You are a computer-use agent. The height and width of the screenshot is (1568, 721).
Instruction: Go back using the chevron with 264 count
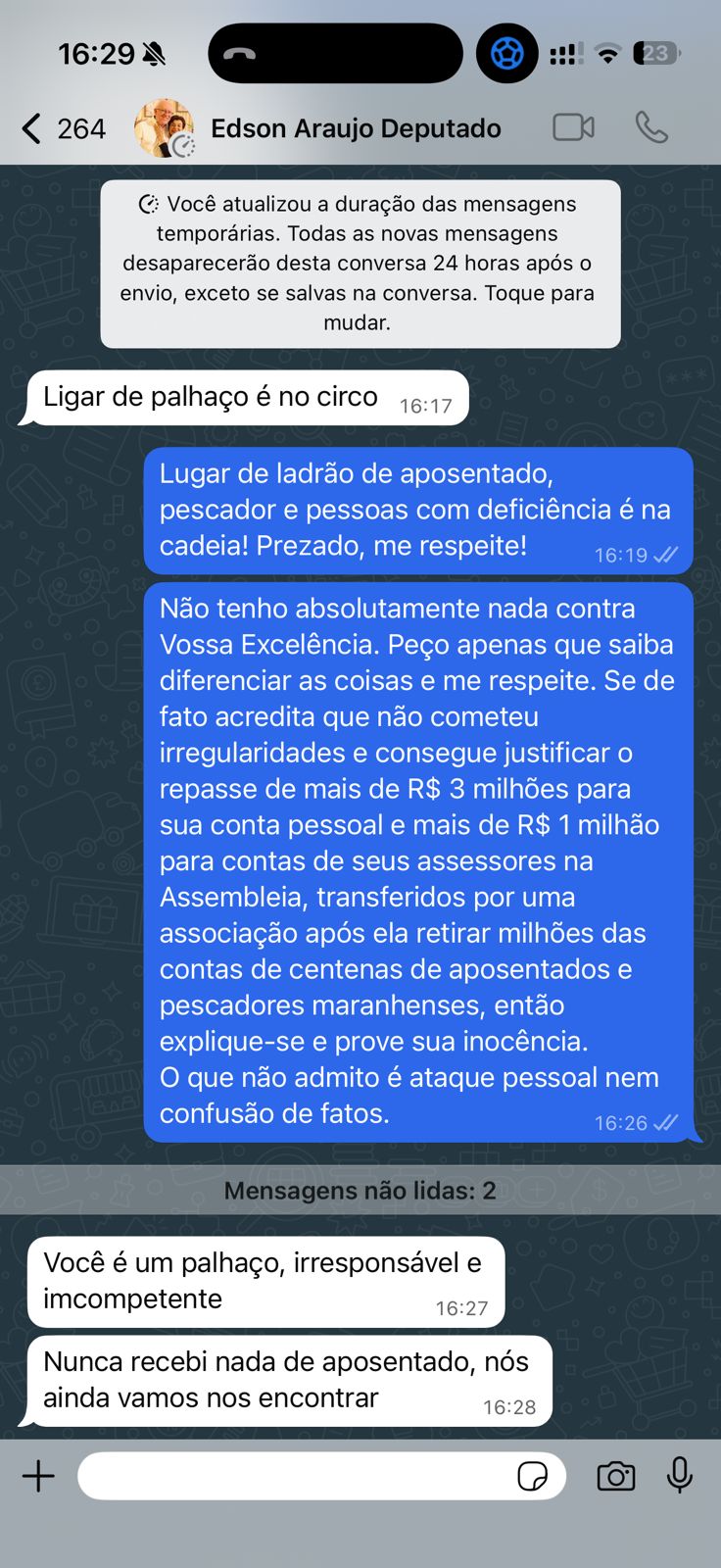pos(59,127)
